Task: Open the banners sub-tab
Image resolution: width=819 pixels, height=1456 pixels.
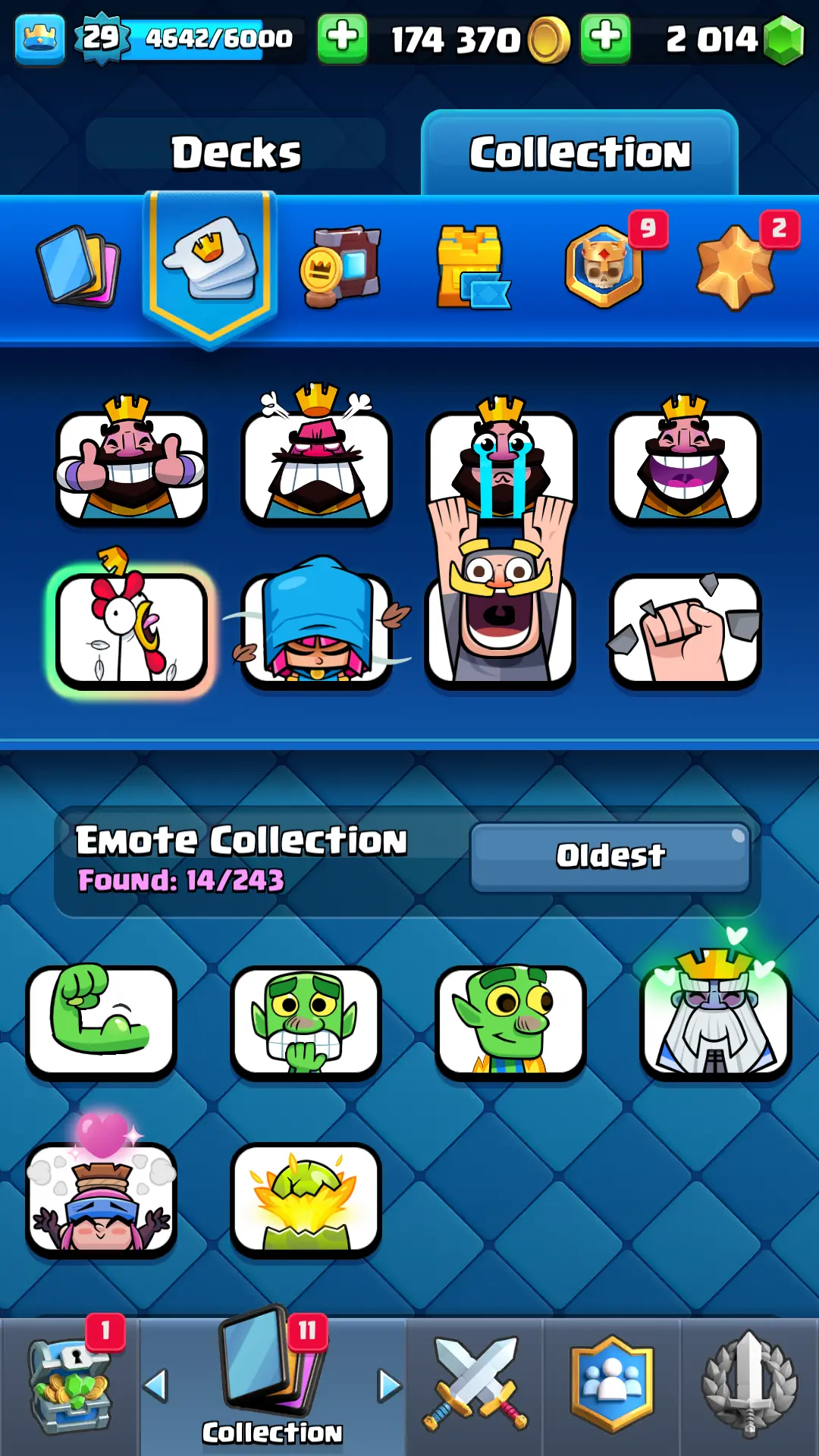Action: (341, 265)
